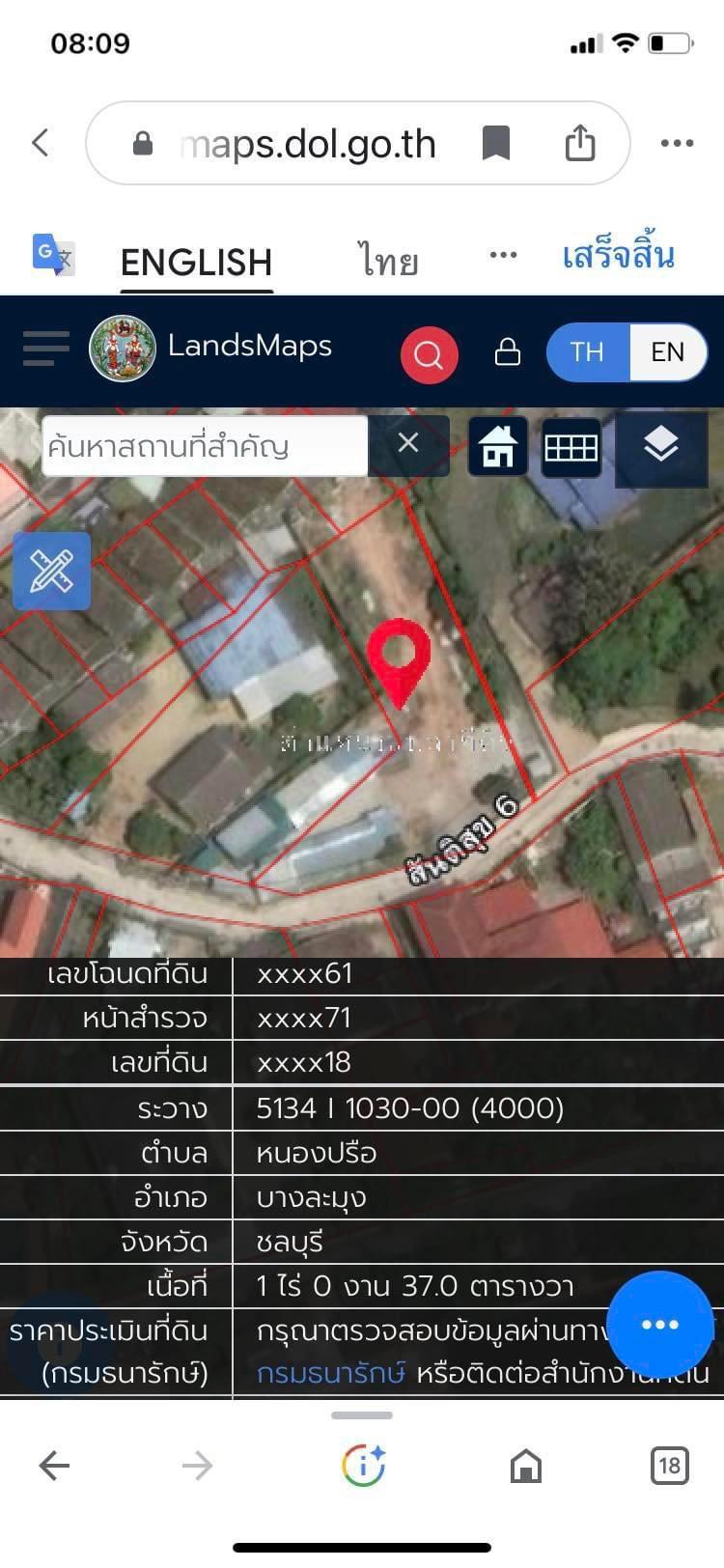Tap the blue floating more-options button

pyautogui.click(x=660, y=1324)
